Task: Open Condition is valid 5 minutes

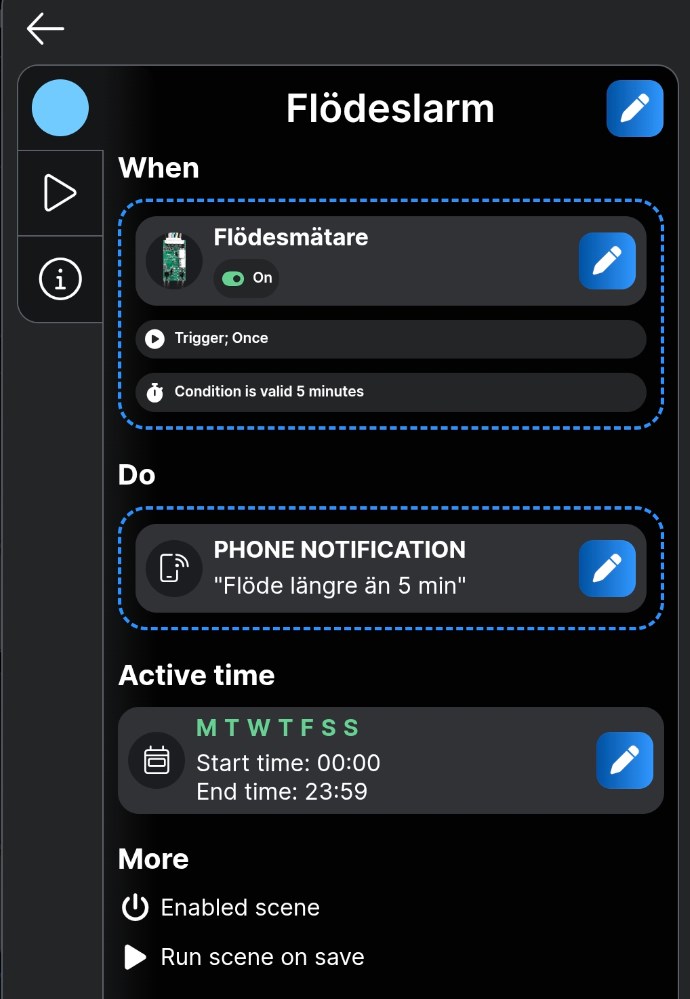Action: tap(390, 392)
